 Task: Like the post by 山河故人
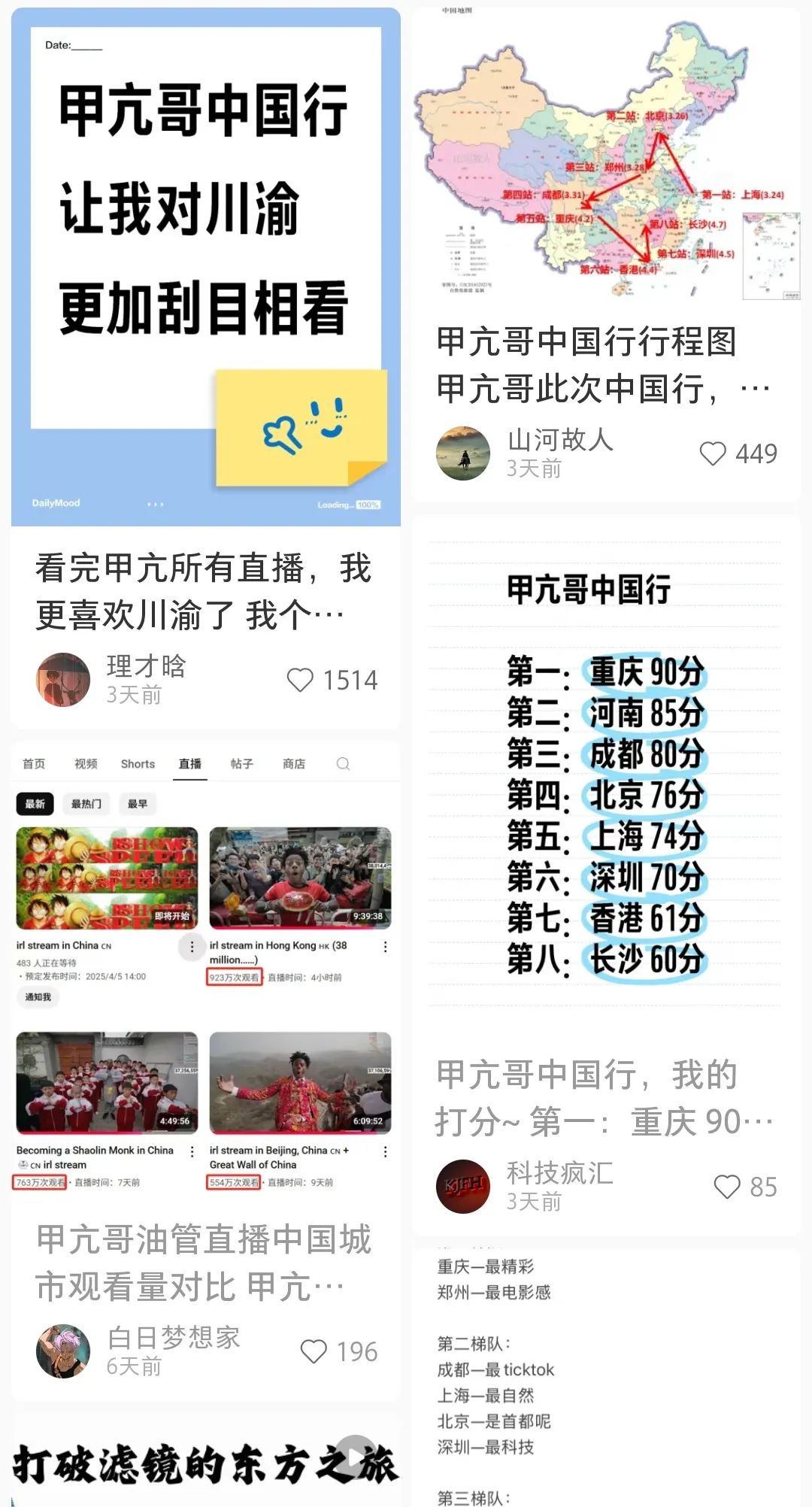(713, 453)
